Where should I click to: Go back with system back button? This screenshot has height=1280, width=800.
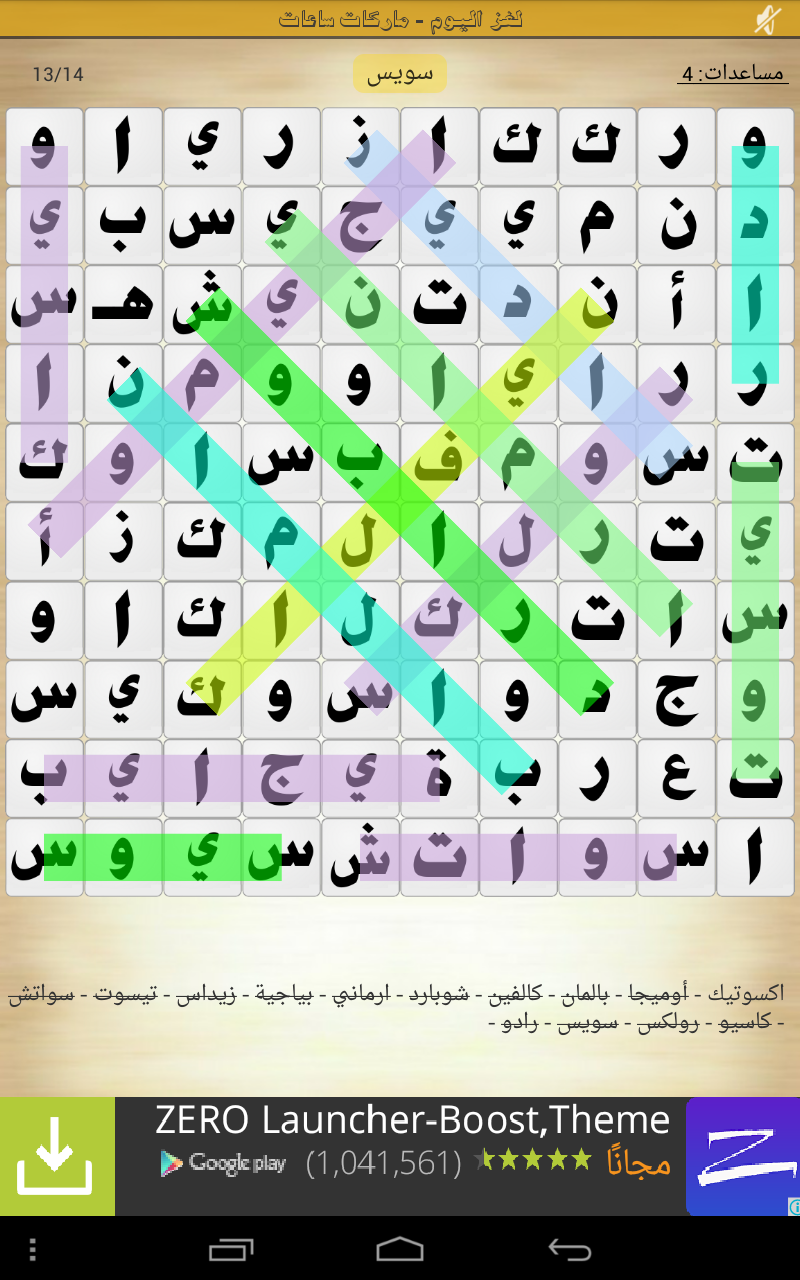click(x=570, y=1249)
